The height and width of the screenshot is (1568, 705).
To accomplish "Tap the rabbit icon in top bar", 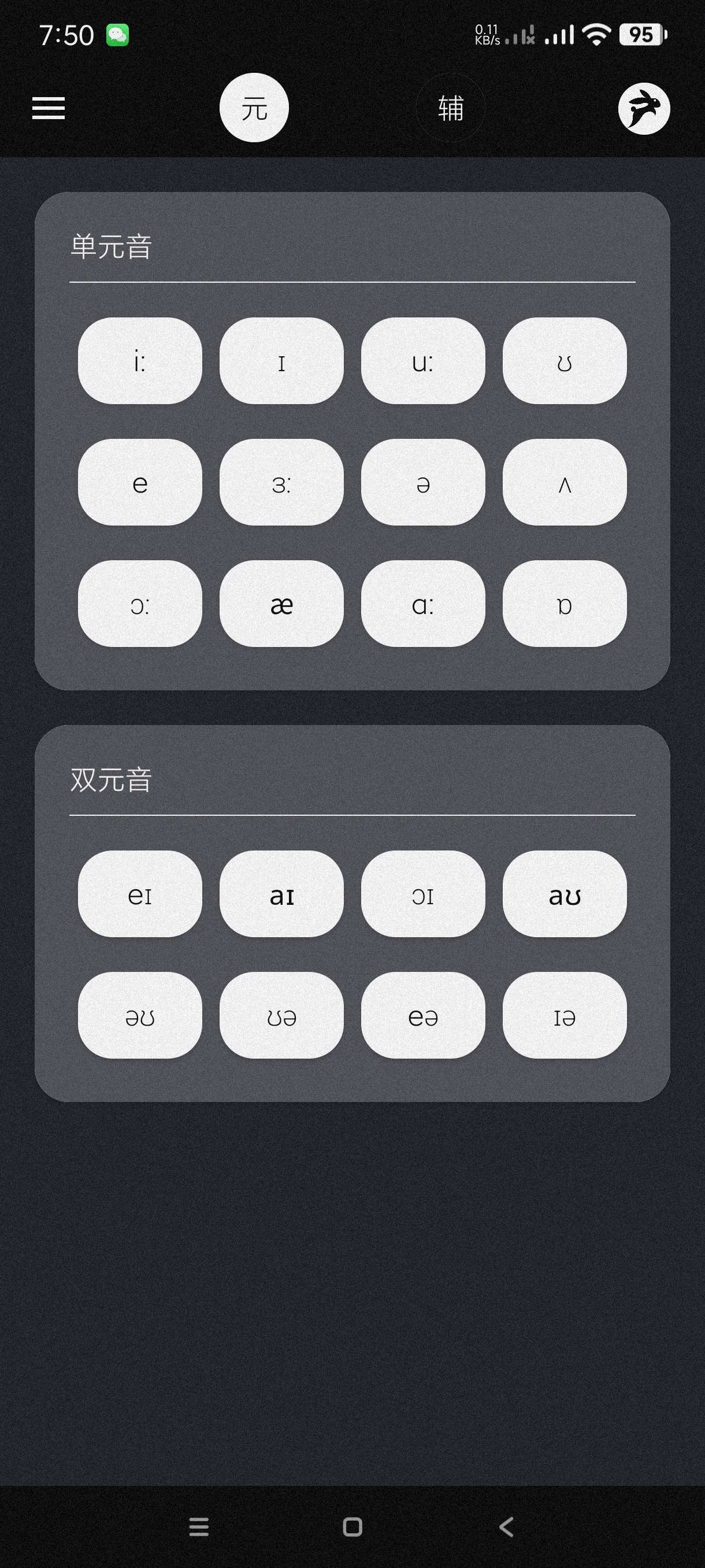I will pos(644,108).
